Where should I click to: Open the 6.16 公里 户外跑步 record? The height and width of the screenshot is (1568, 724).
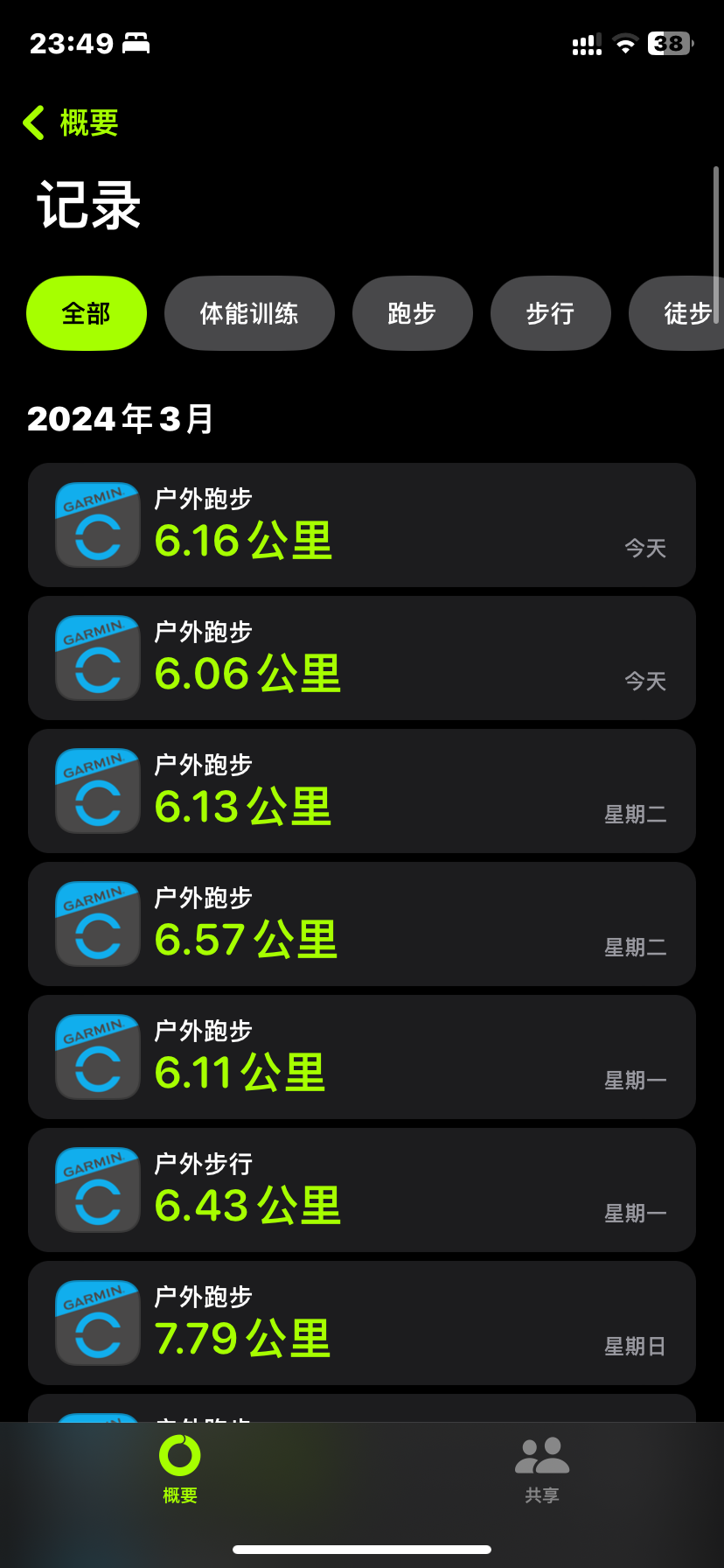point(362,525)
